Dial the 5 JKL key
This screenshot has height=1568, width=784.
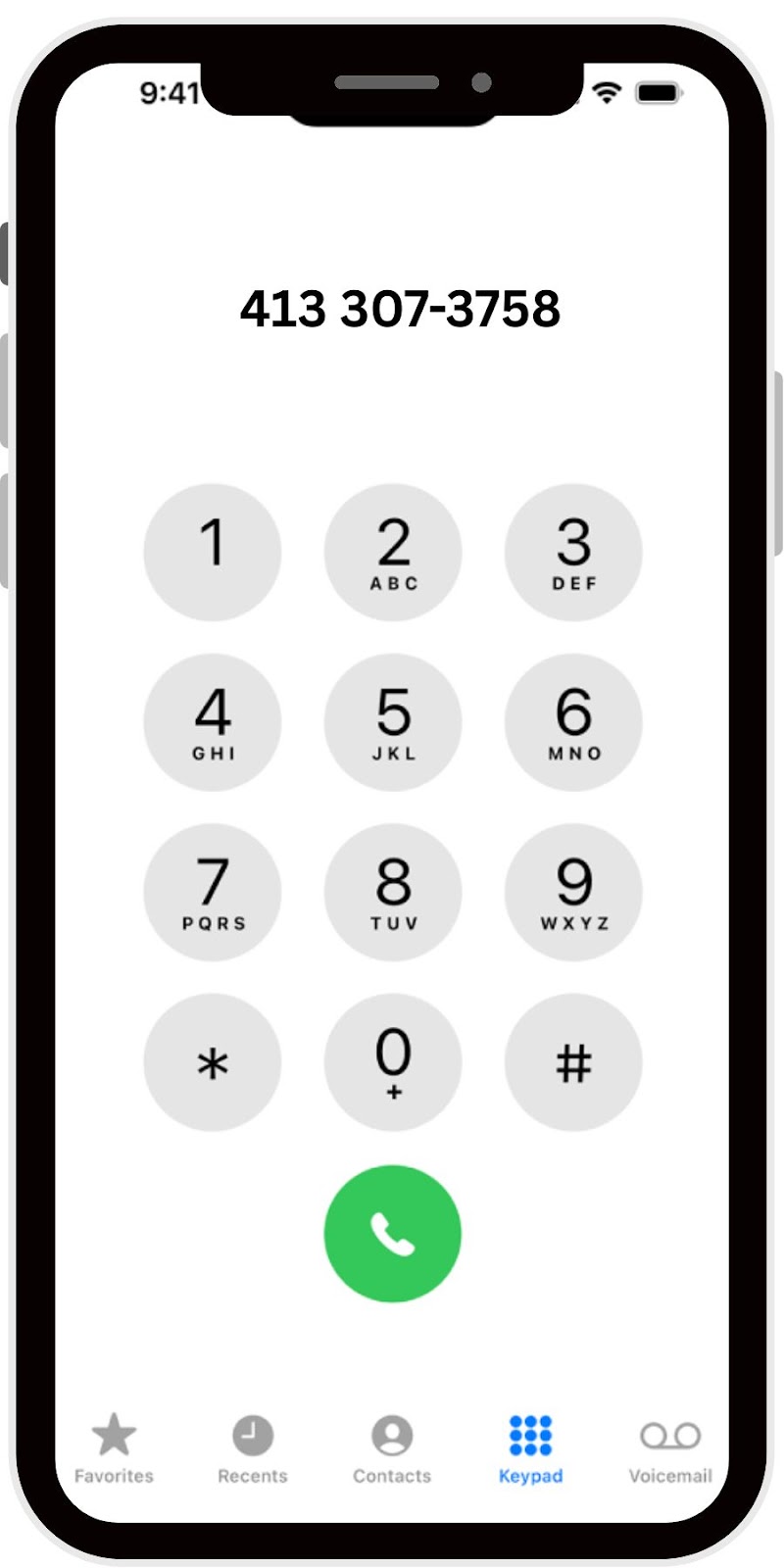tap(393, 722)
